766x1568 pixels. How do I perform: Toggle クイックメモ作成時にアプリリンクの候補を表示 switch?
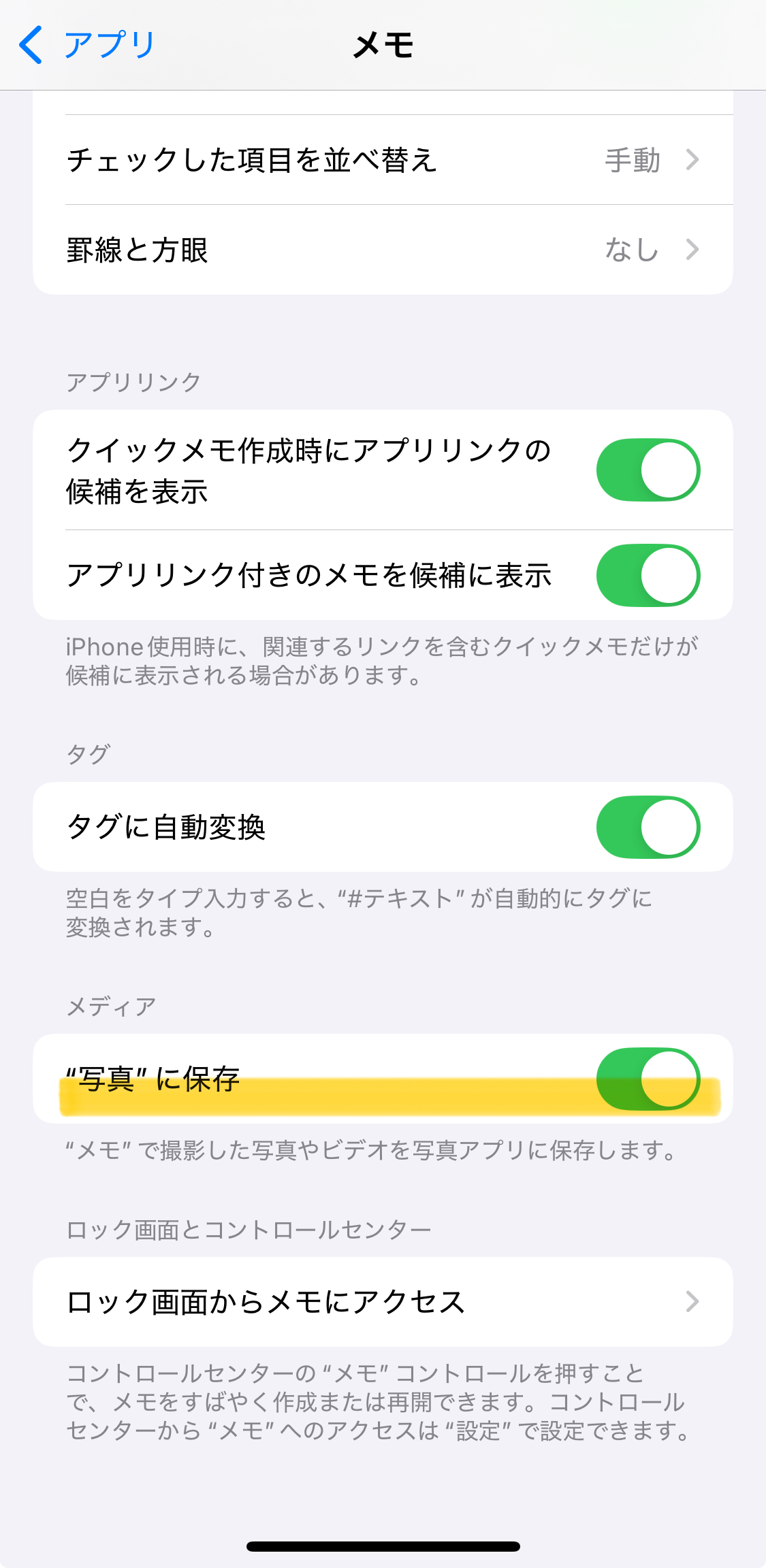(648, 470)
